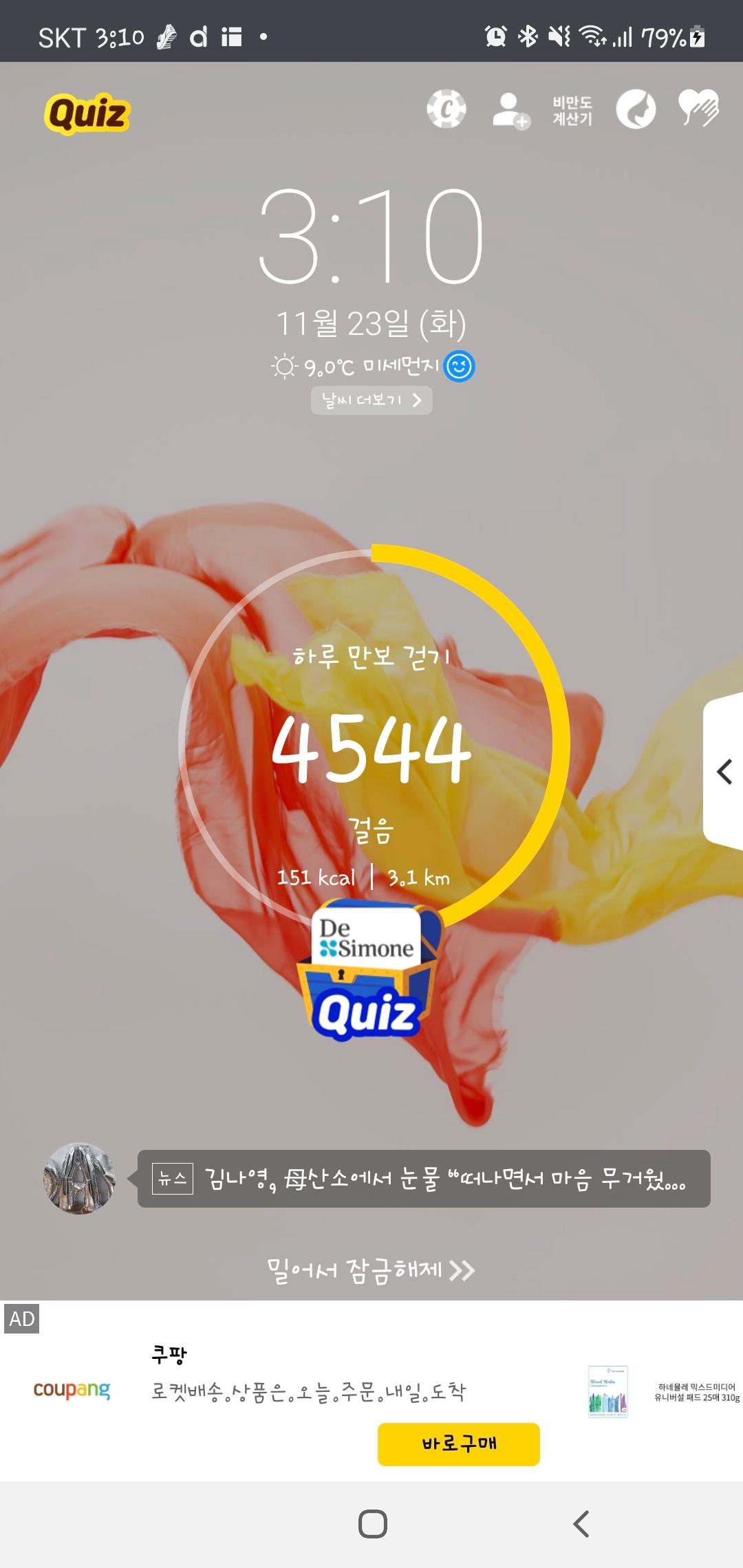Expand the side panel arrow handle
This screenshot has height=1568, width=743.
click(723, 772)
